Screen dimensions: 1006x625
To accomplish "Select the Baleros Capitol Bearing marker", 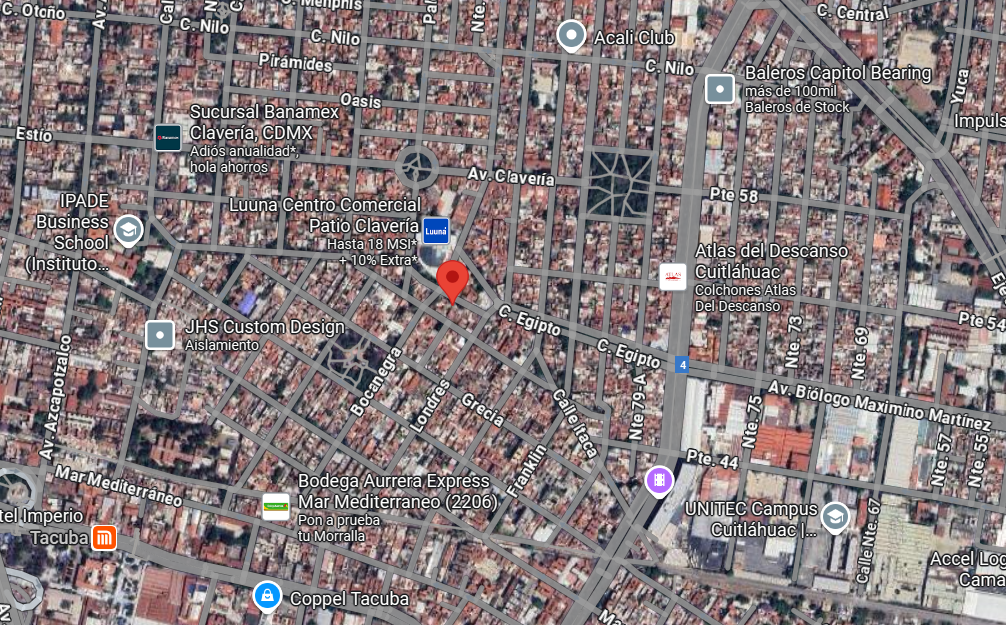I will (719, 89).
